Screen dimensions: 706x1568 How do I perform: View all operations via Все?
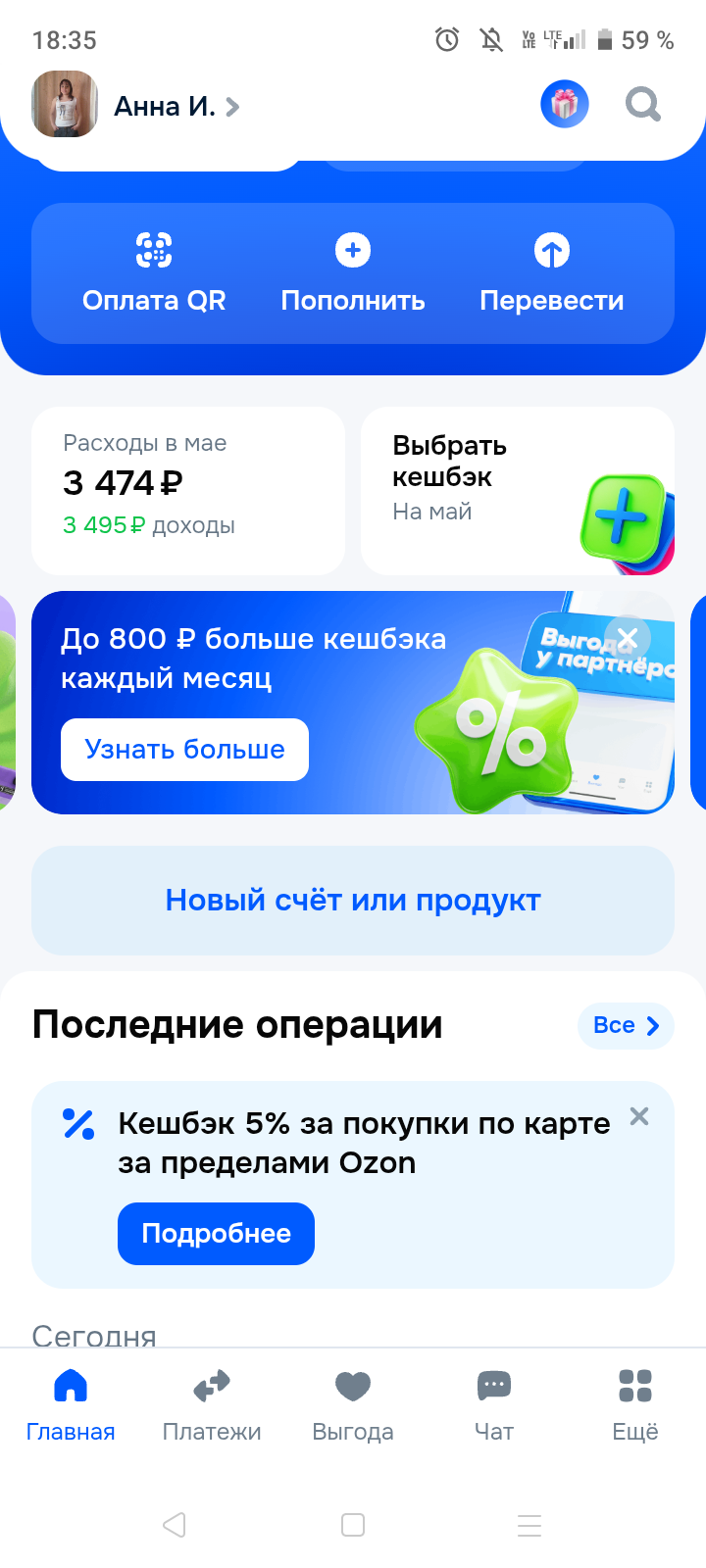coord(626,1026)
